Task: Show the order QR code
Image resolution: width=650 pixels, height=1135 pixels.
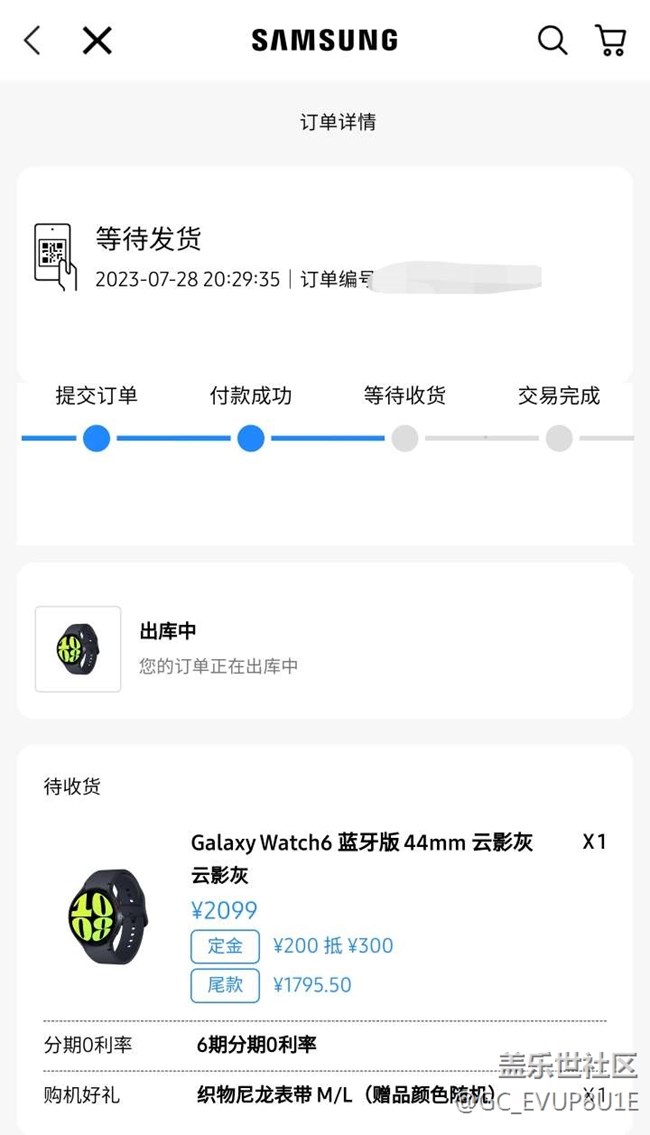Action: click(x=55, y=257)
